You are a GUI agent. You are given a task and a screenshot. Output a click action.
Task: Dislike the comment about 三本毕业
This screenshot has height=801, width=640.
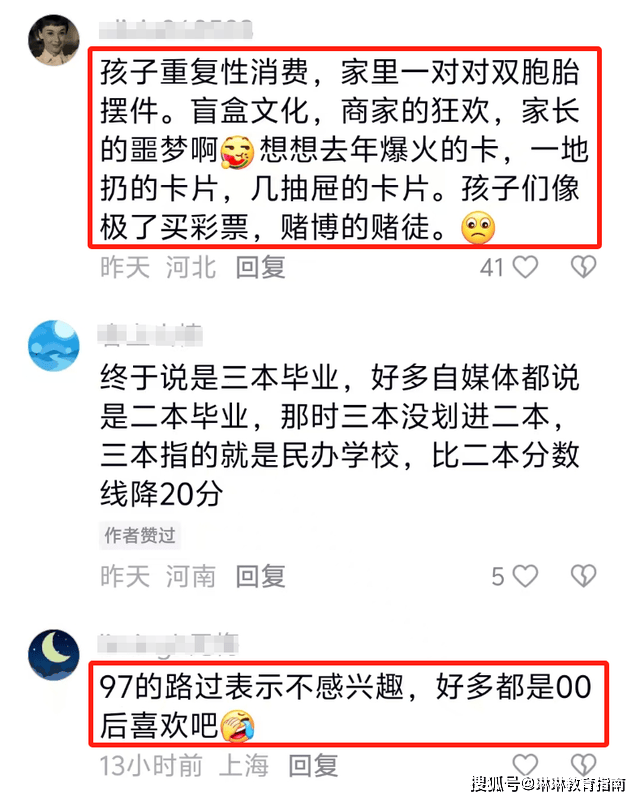tap(583, 576)
